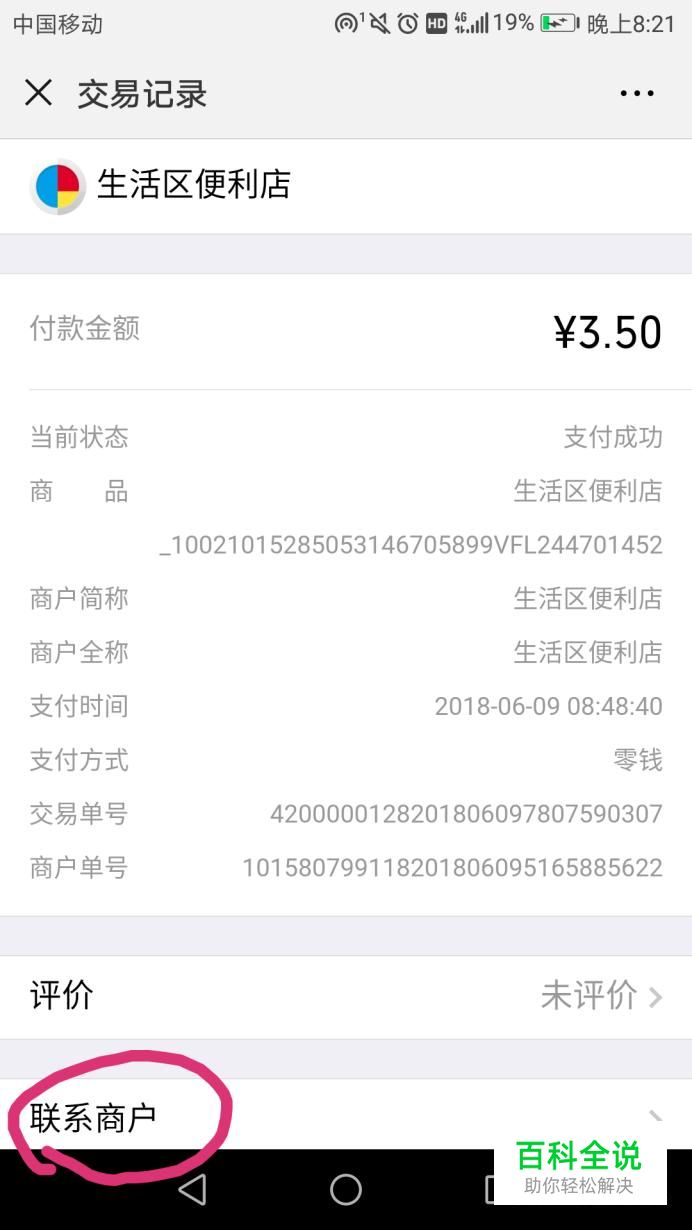692x1230 pixels.
Task: Tap the system back button
Action: [x=192, y=1189]
